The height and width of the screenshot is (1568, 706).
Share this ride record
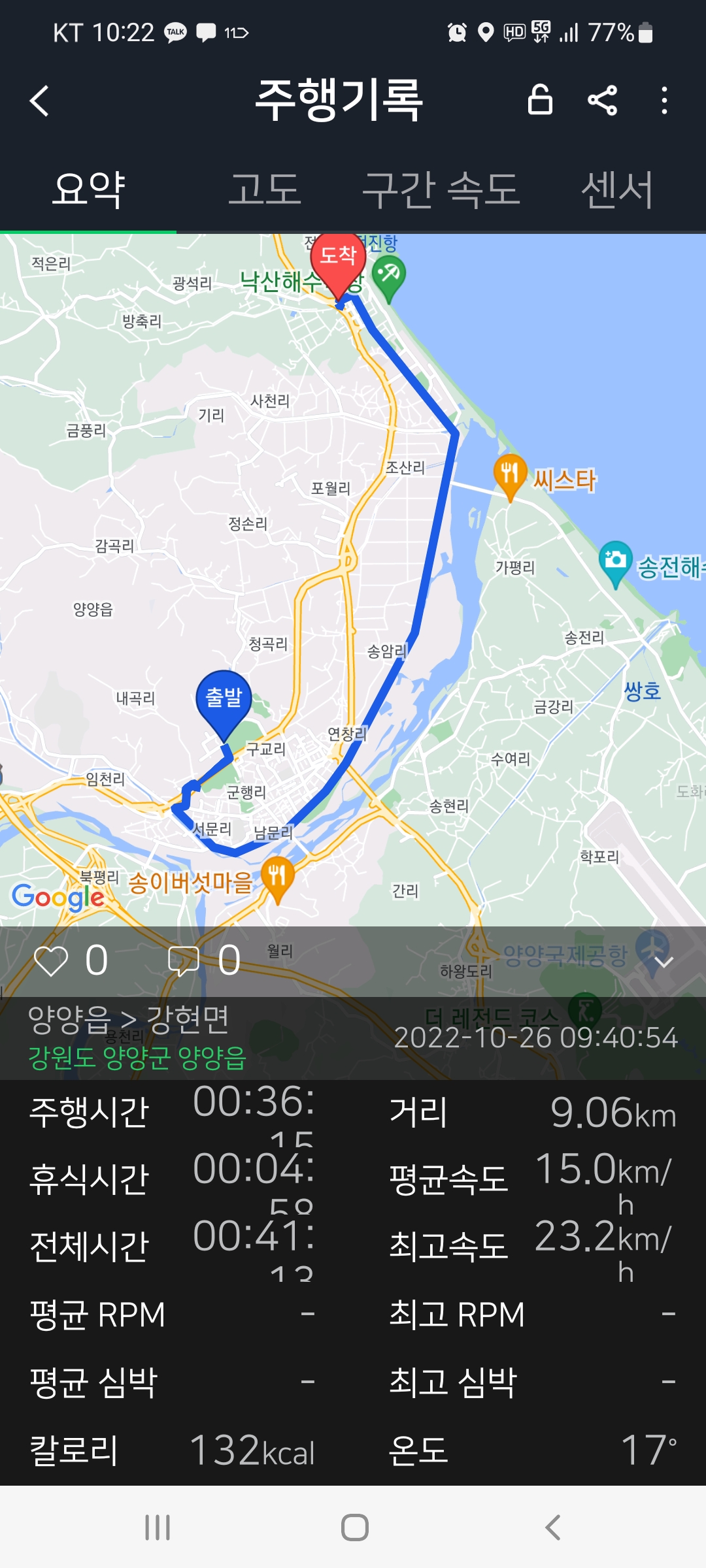pyautogui.click(x=602, y=101)
